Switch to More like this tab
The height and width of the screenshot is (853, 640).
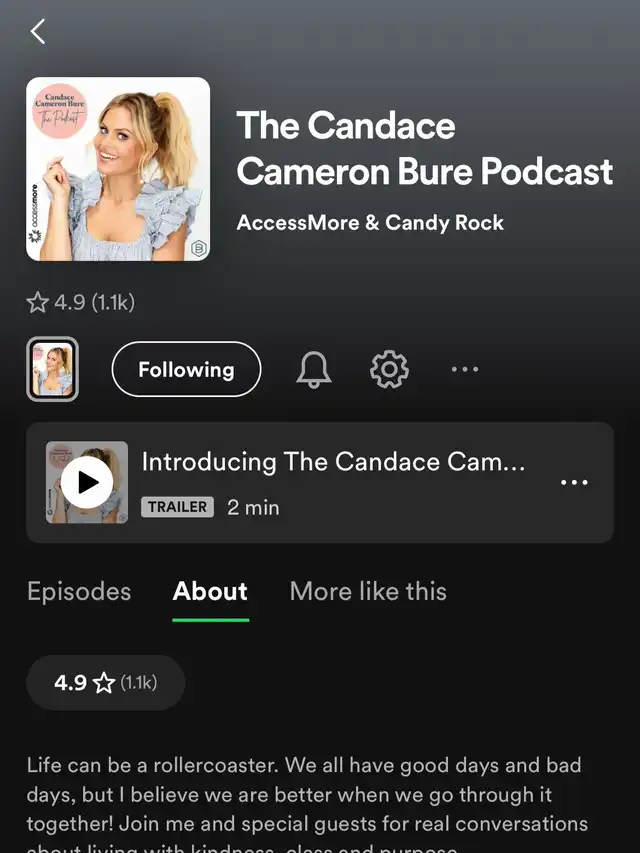[368, 591]
